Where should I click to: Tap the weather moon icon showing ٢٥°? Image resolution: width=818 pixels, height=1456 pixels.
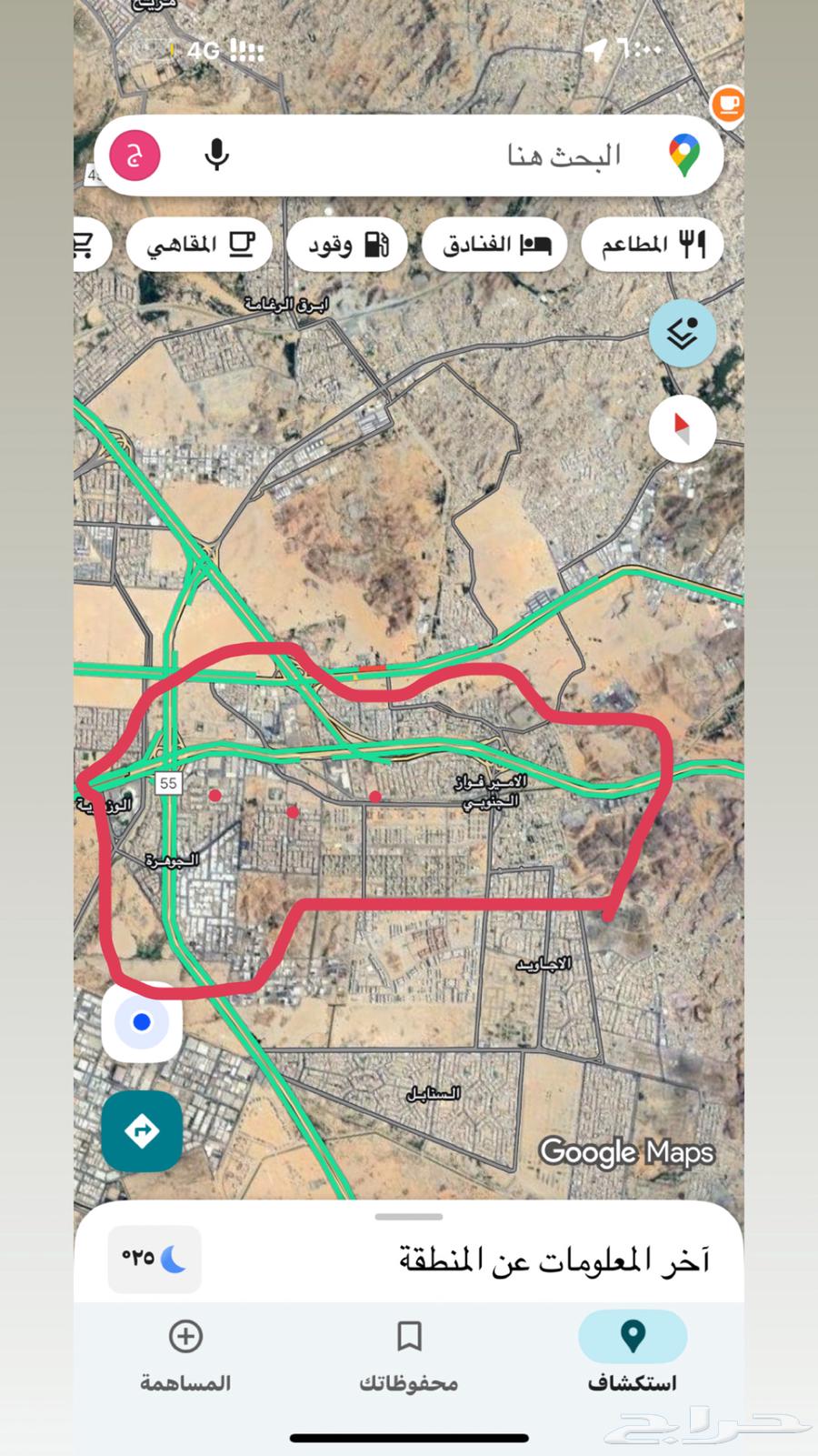coord(154,1259)
